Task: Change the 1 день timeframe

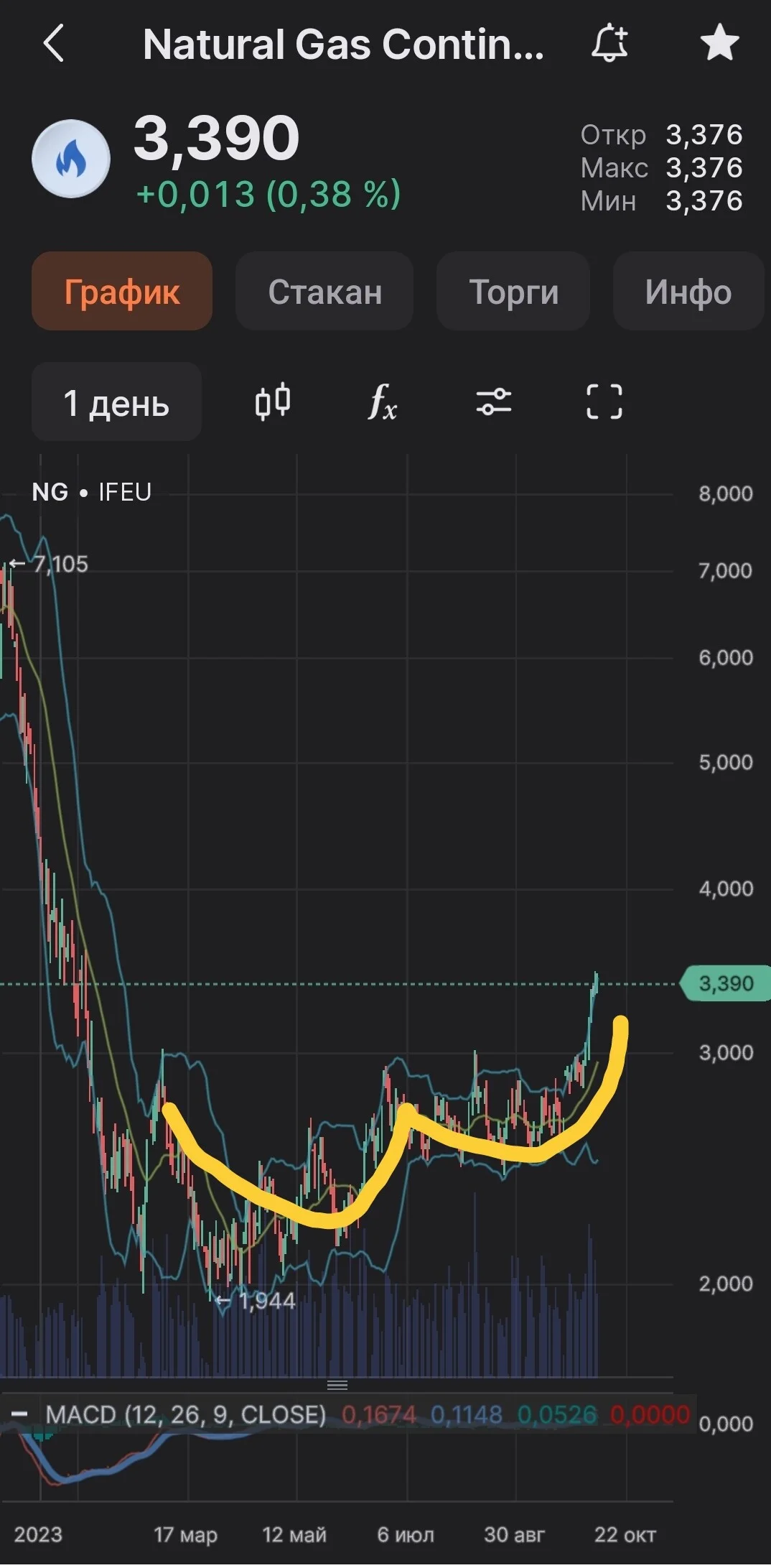Action: [116, 402]
